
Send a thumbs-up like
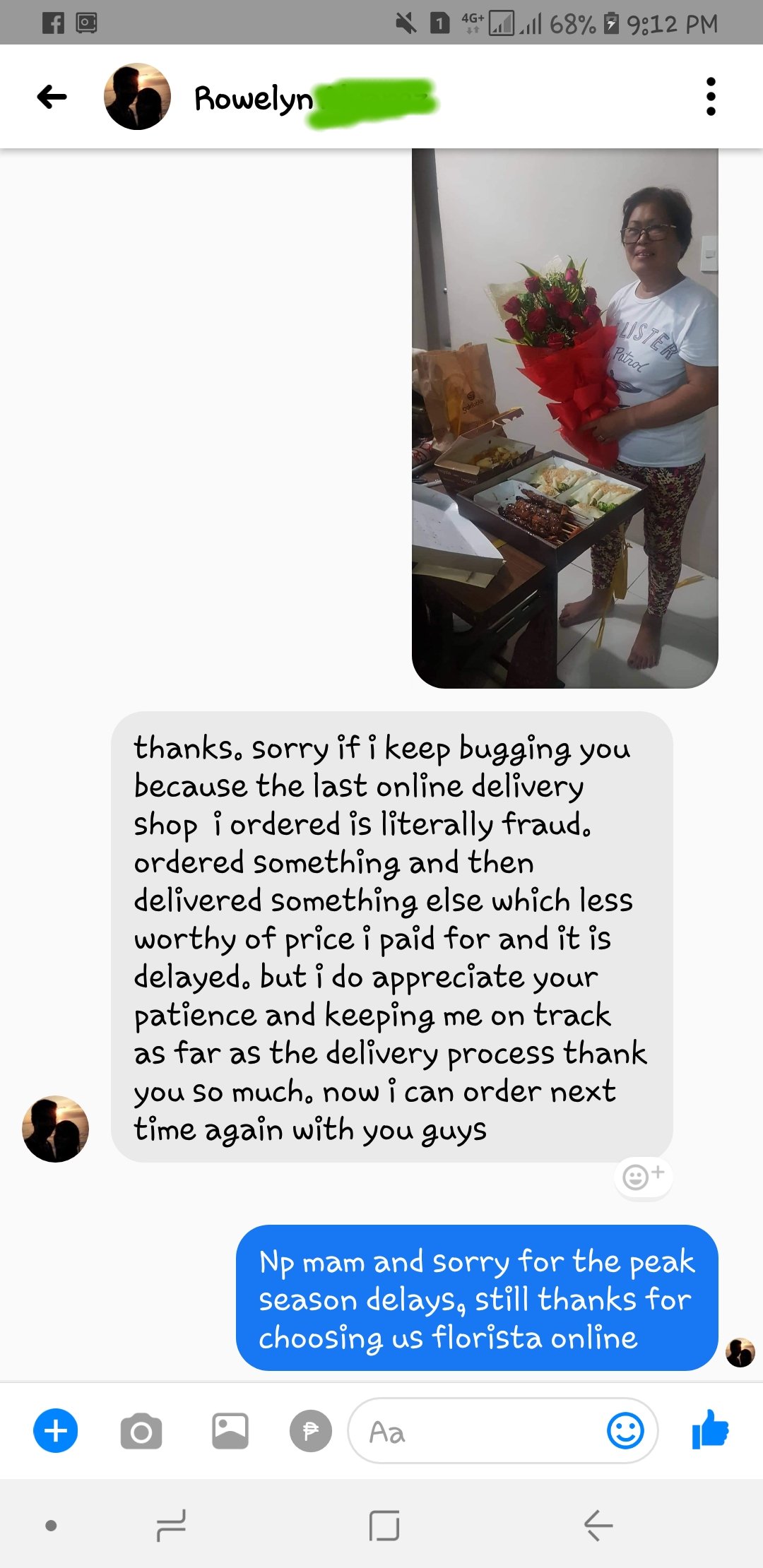tap(710, 1430)
